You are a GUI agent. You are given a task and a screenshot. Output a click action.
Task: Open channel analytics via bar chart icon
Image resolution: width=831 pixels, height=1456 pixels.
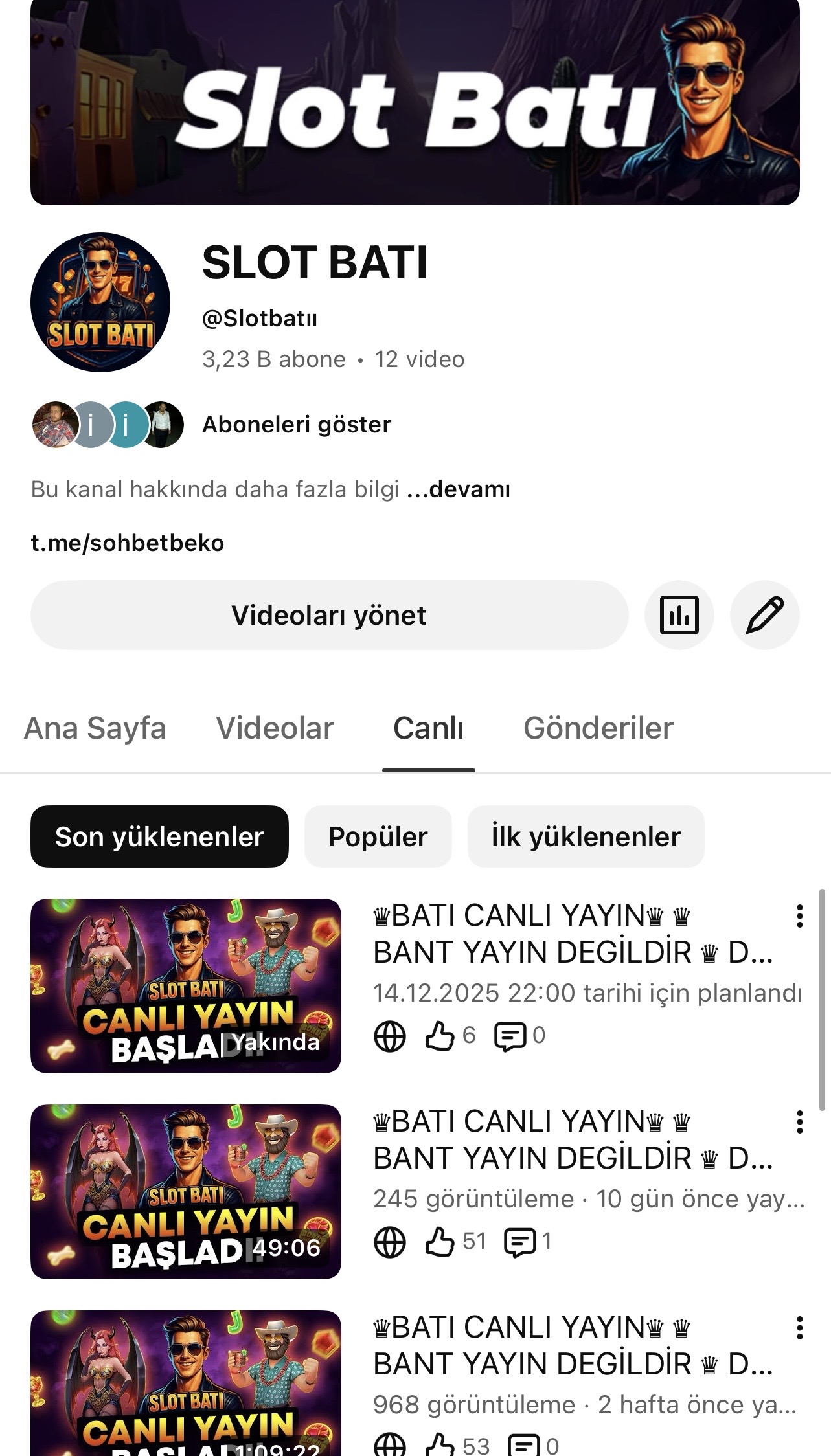[x=679, y=615]
